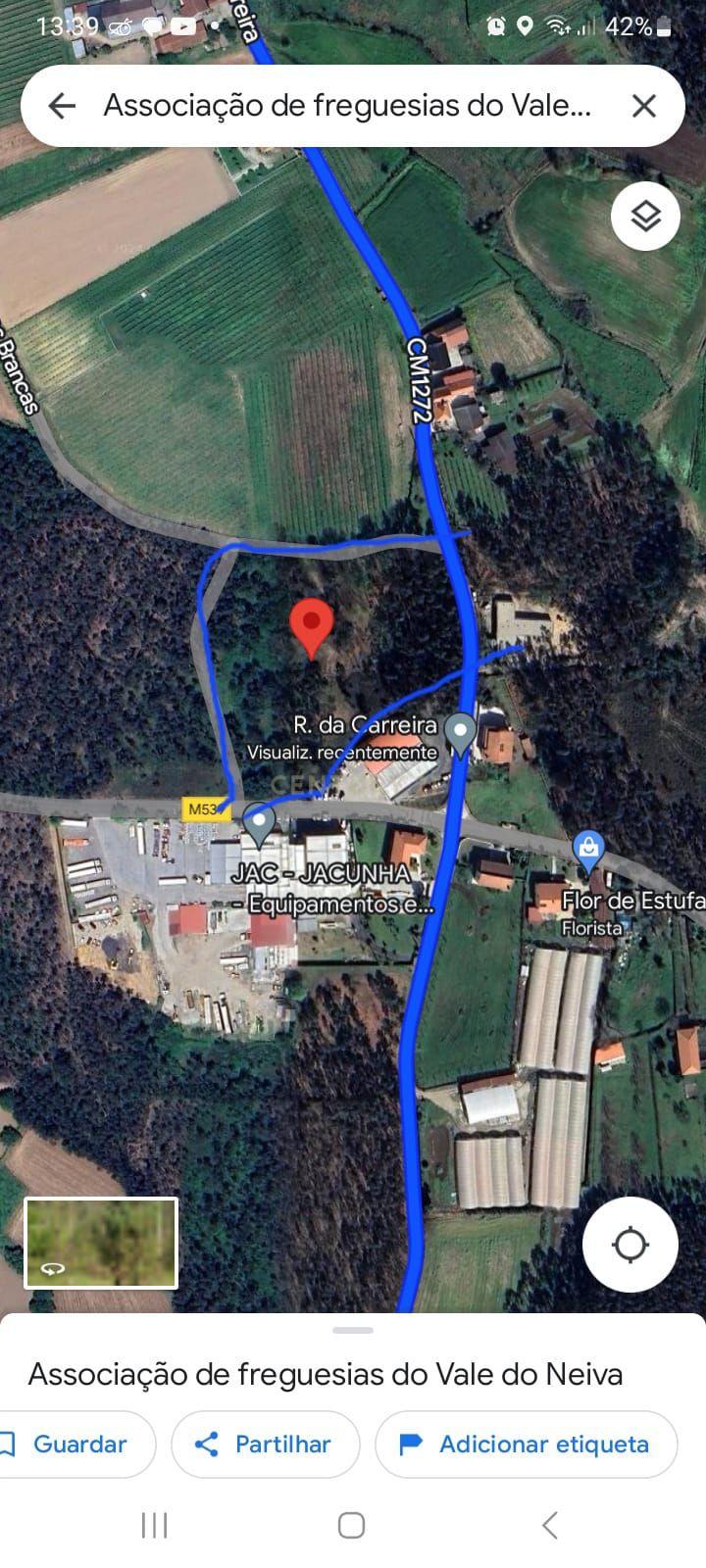Viewport: 706px width, 1568px height.
Task: Center the map on my location
Action: coord(630,1245)
